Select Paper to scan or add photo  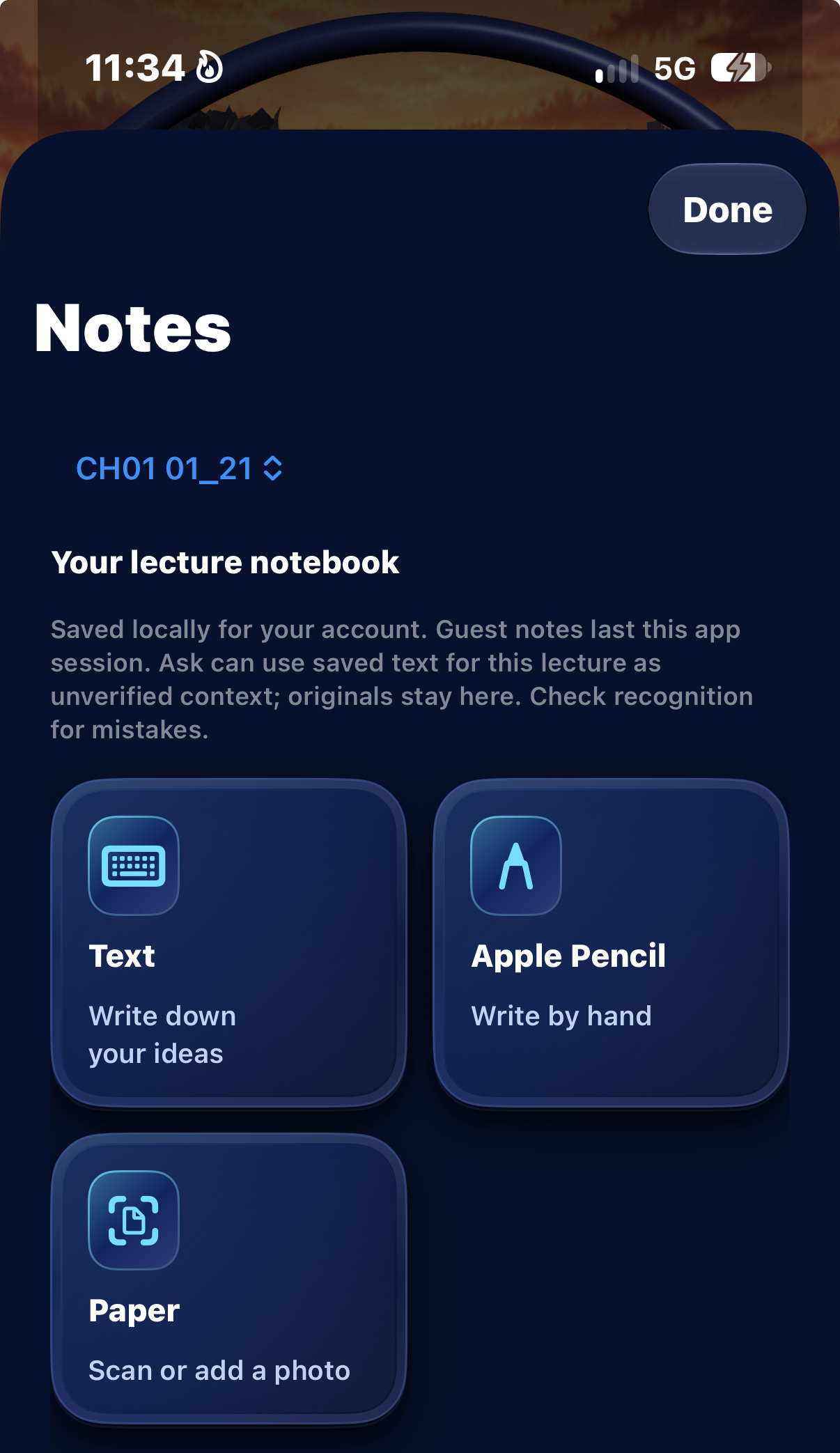tap(228, 1278)
